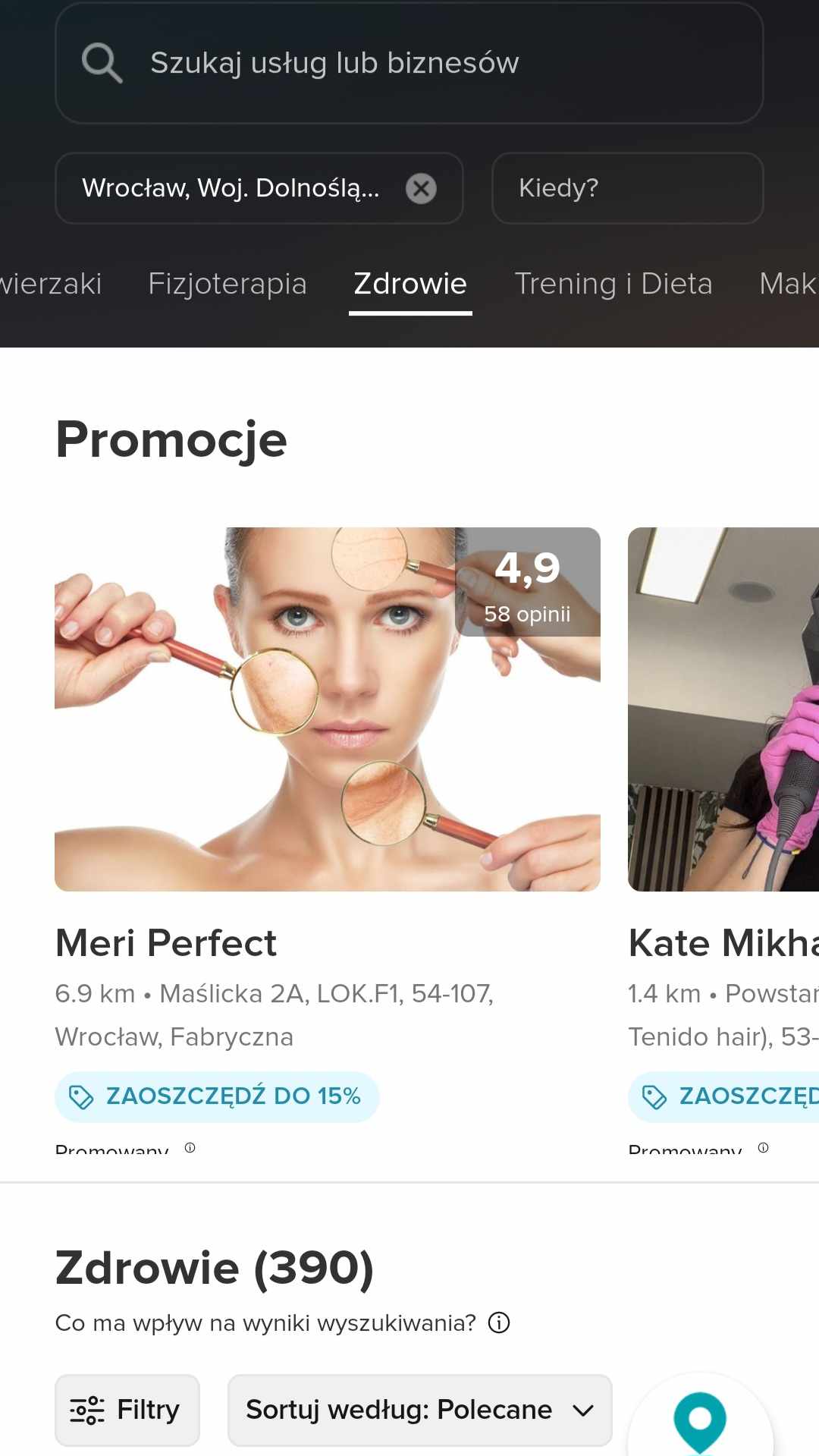
Task: Switch to the Fizjoterapia category tab
Action: pos(227,284)
